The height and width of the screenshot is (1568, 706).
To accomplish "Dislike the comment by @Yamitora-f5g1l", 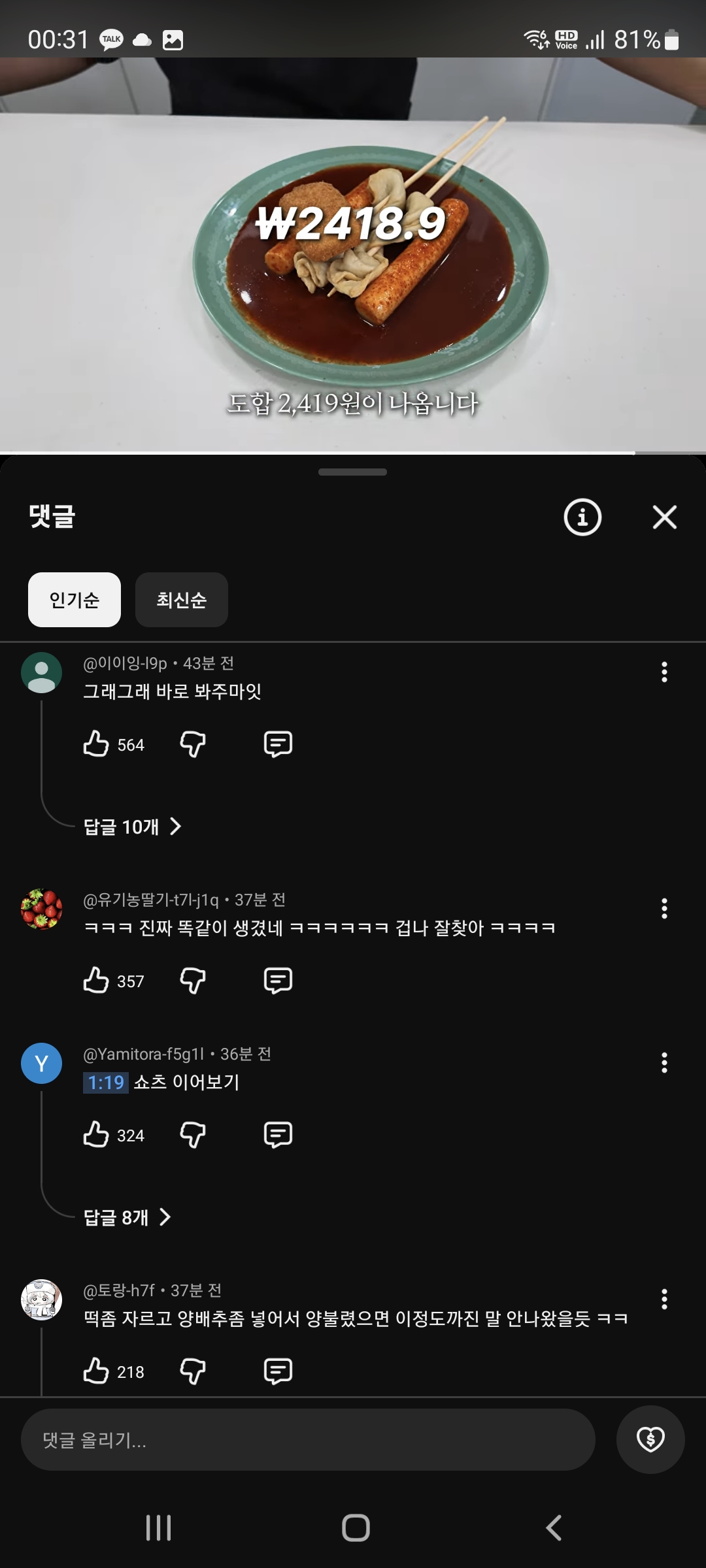I will [x=193, y=1135].
